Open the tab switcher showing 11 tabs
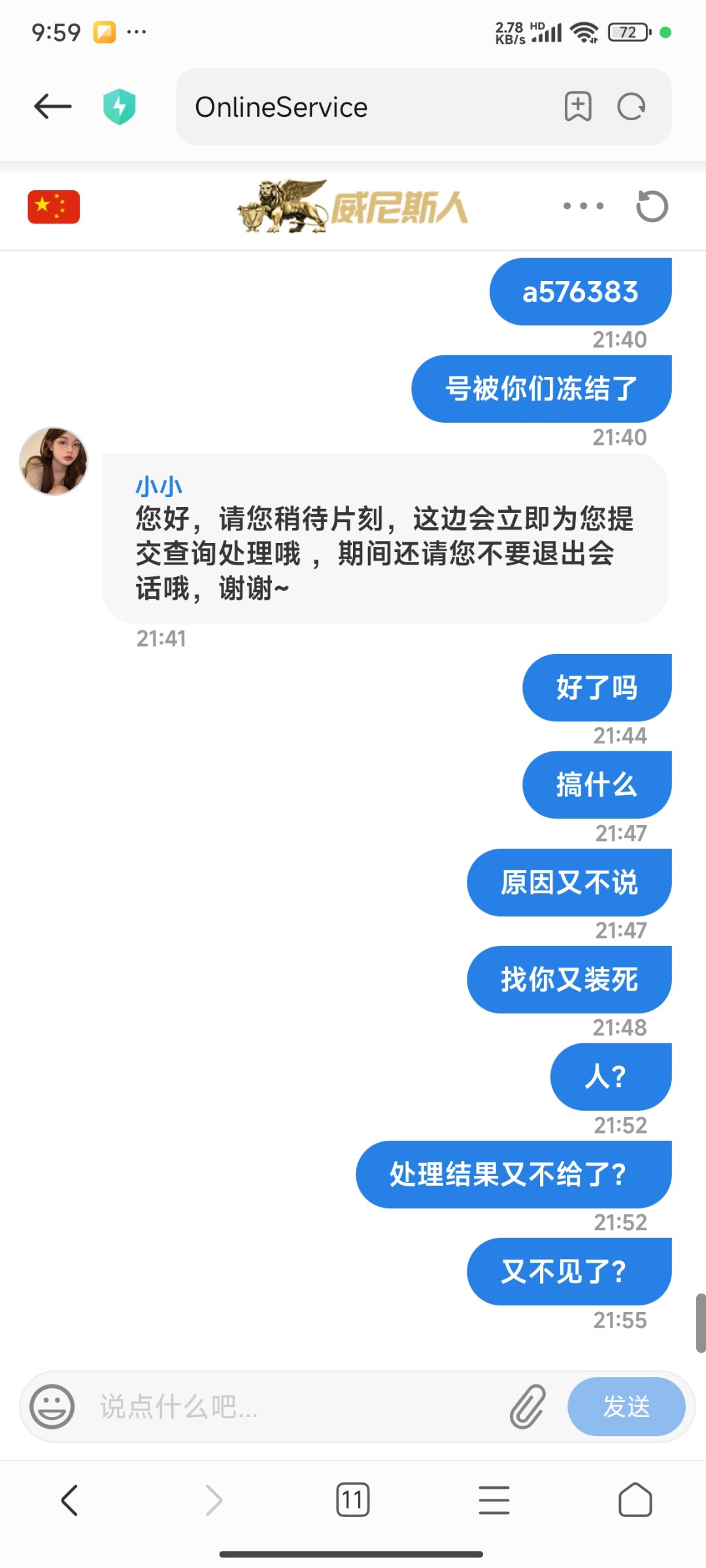706x1568 pixels. pyautogui.click(x=353, y=1501)
